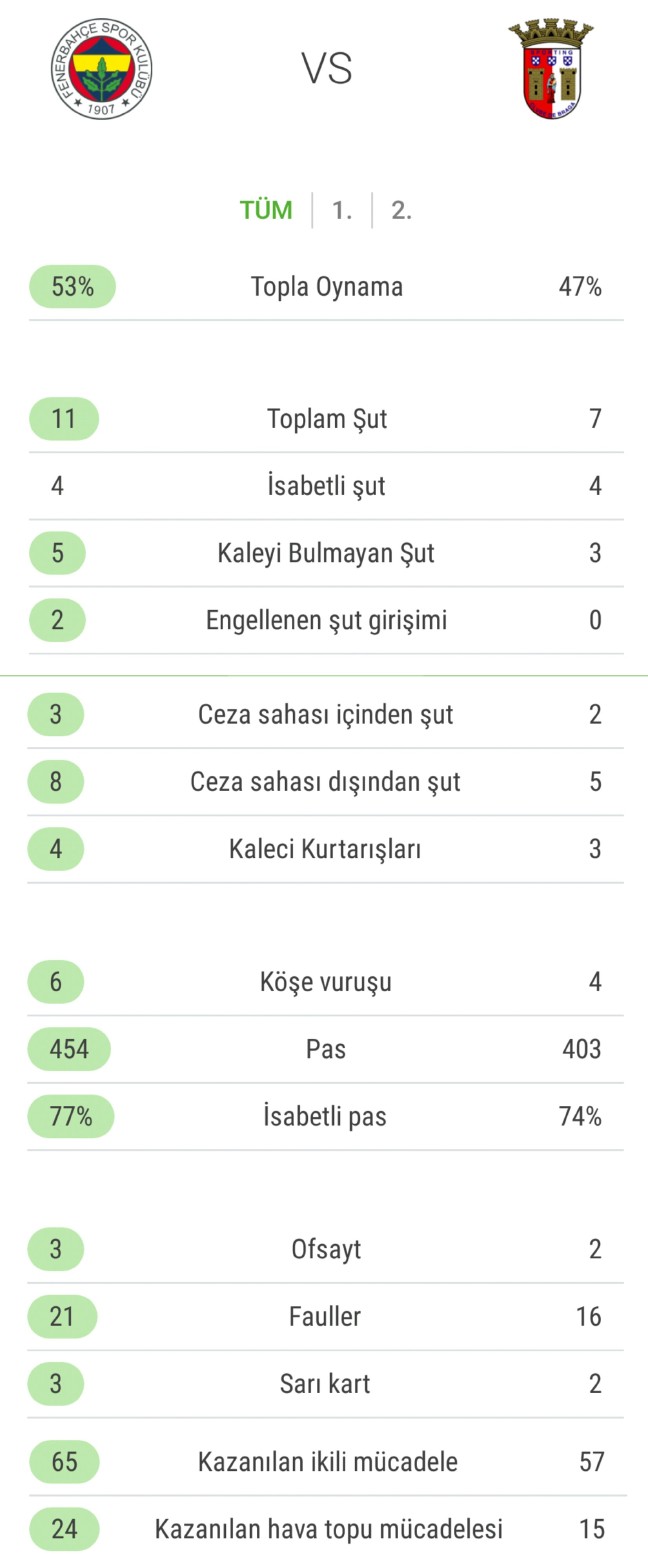The width and height of the screenshot is (648, 1554).
Task: Switch to second half stats tab
Action: [x=401, y=210]
